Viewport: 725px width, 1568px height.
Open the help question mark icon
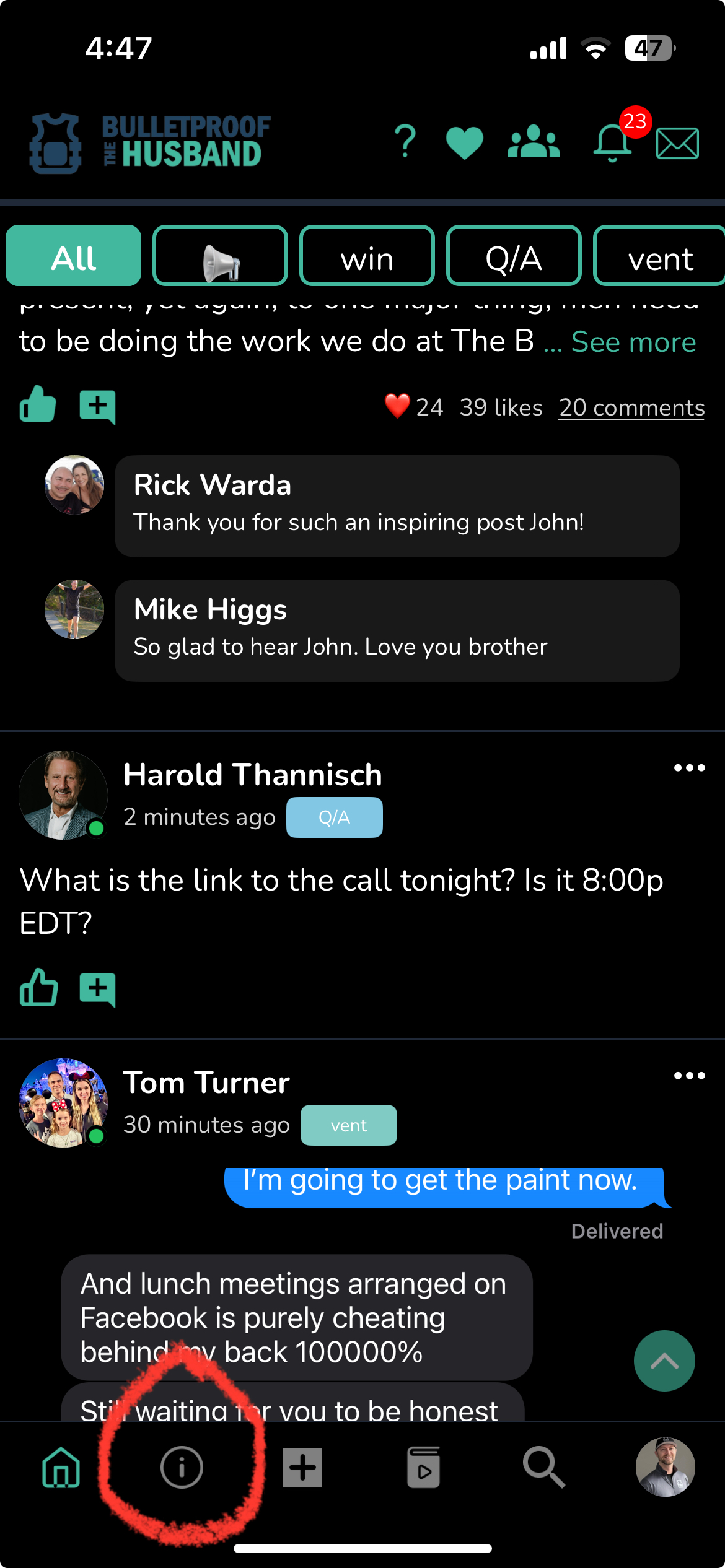(x=405, y=141)
